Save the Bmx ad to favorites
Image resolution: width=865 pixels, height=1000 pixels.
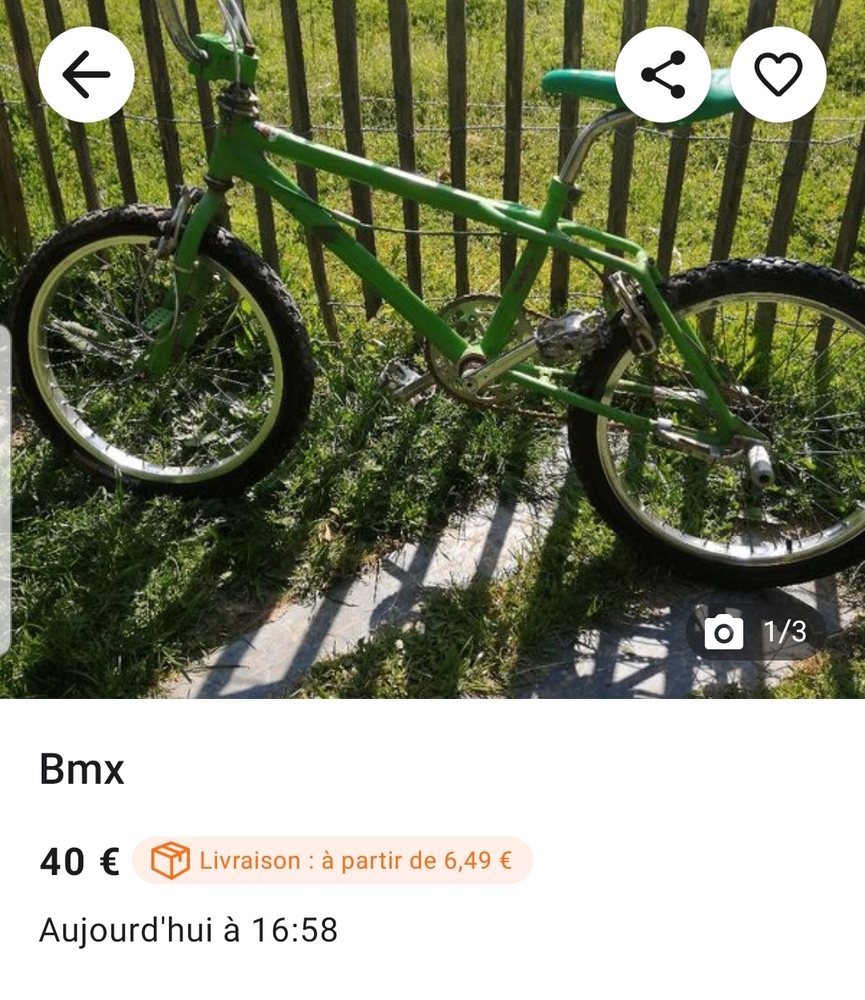[x=778, y=75]
